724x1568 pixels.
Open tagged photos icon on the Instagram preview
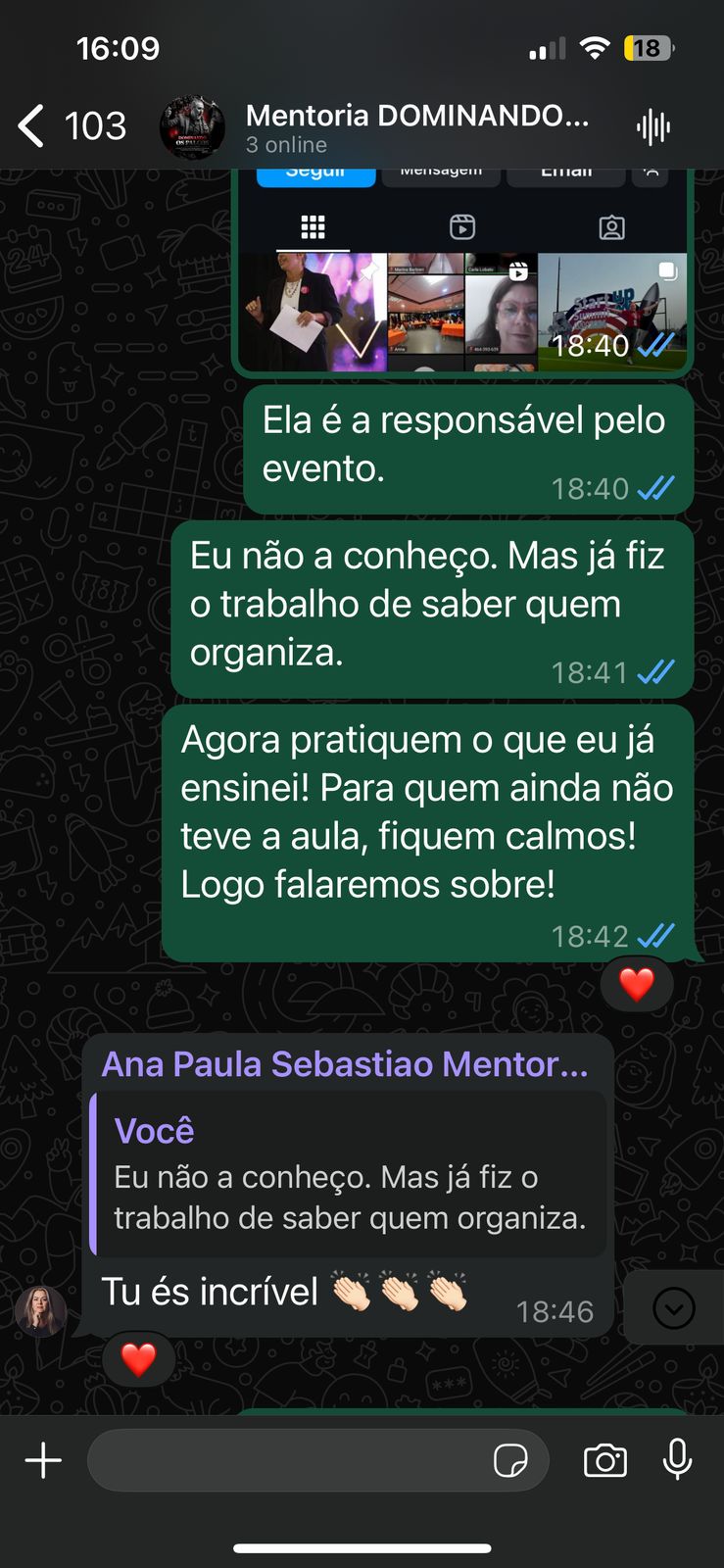(613, 226)
